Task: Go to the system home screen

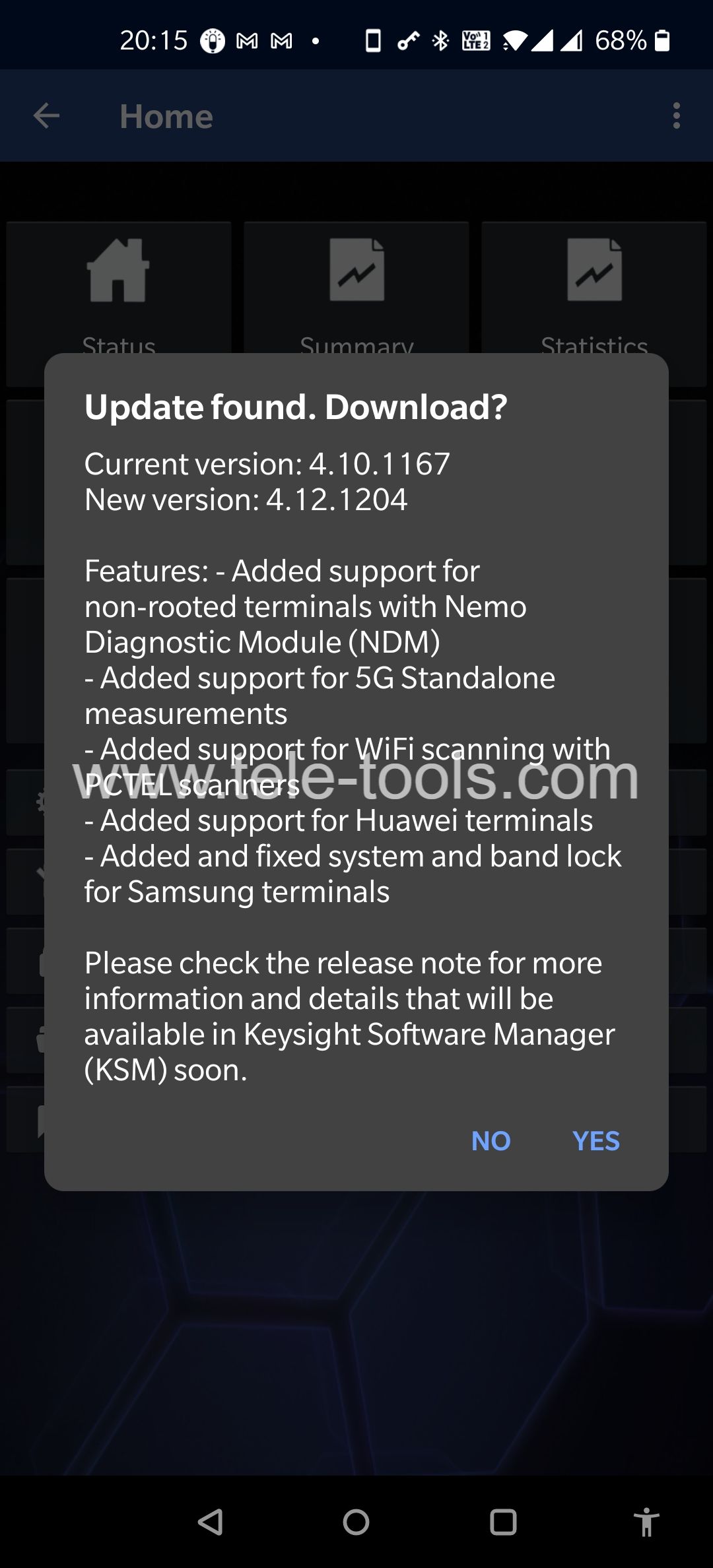Action: [x=356, y=1522]
